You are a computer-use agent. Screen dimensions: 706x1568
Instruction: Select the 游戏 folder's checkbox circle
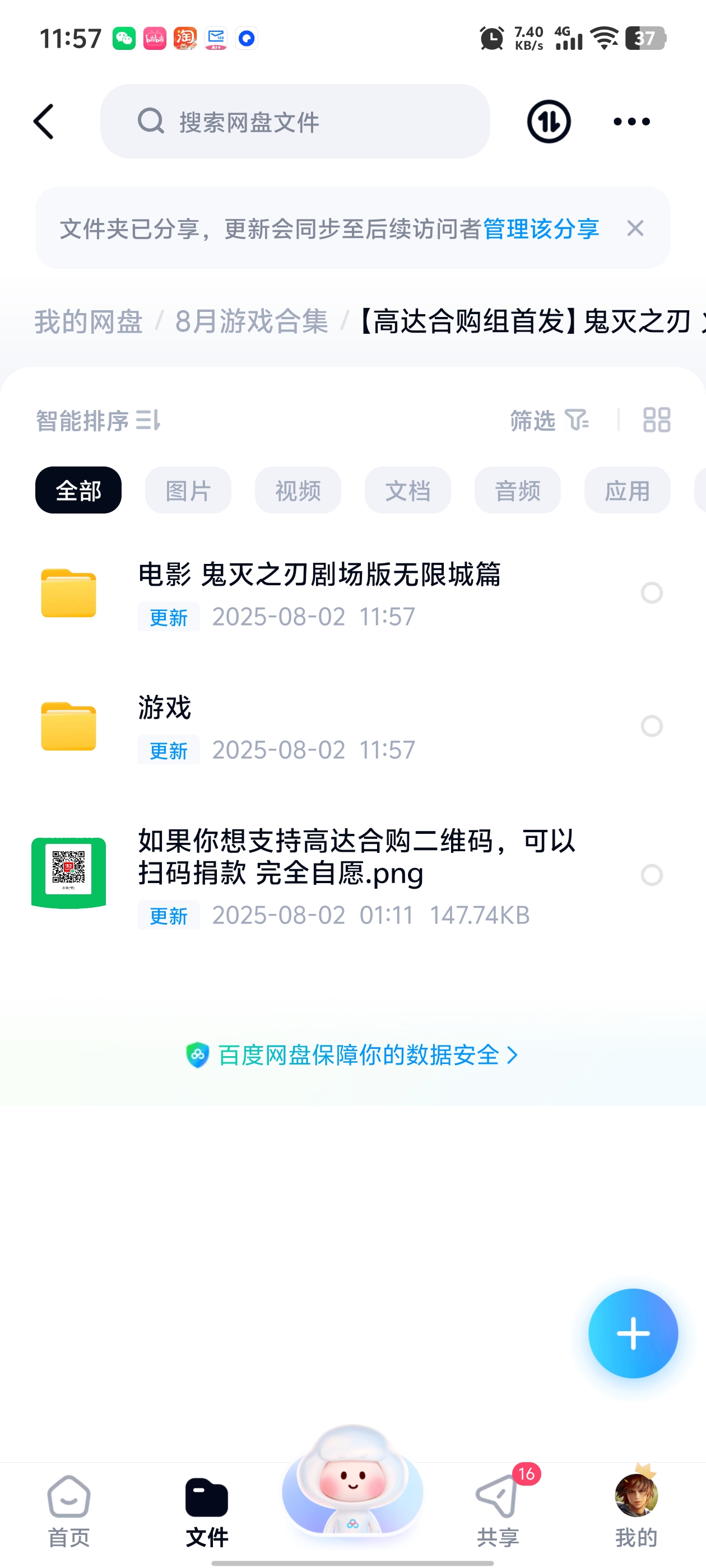tap(652, 726)
